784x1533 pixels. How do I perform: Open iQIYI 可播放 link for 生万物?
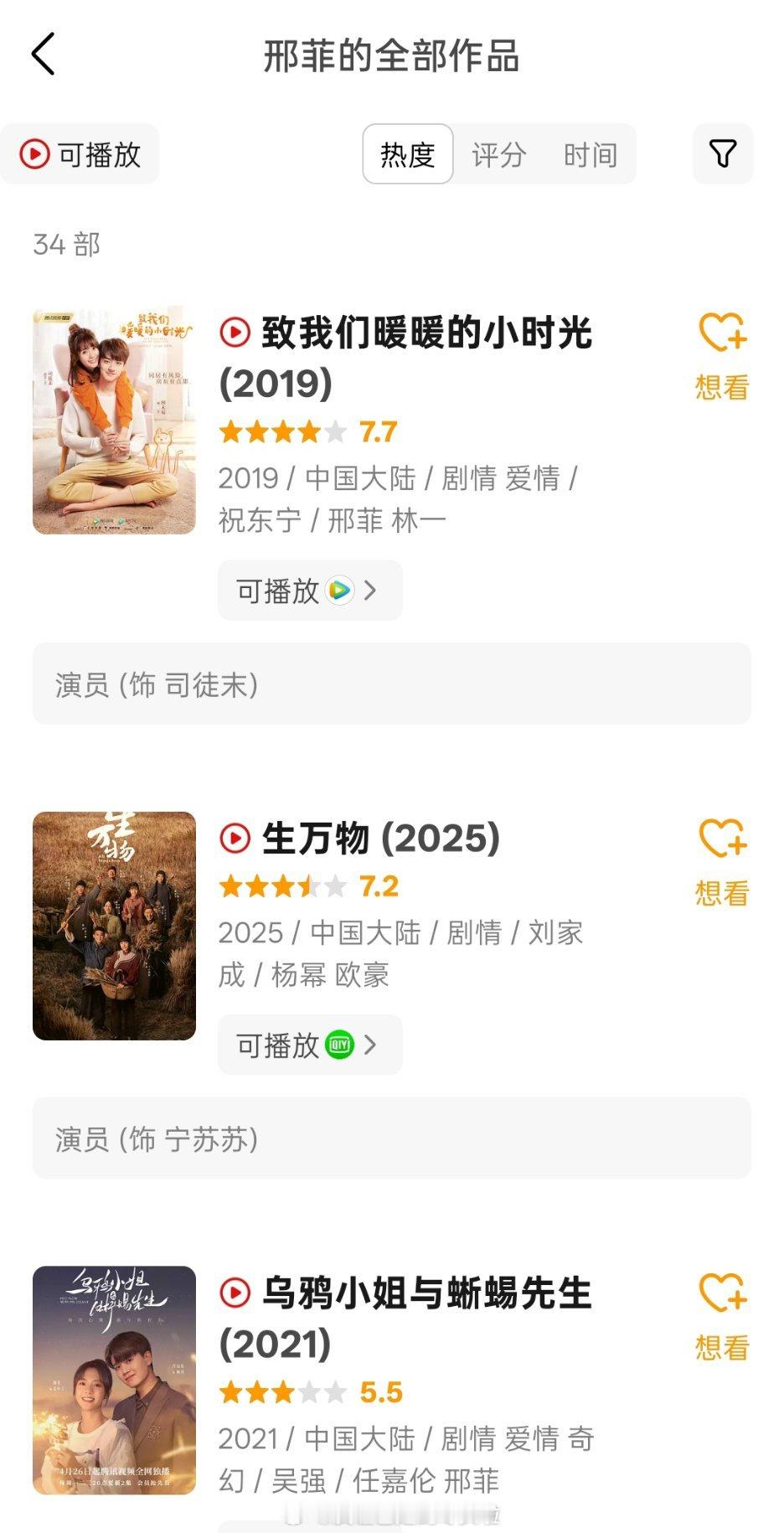(310, 1045)
